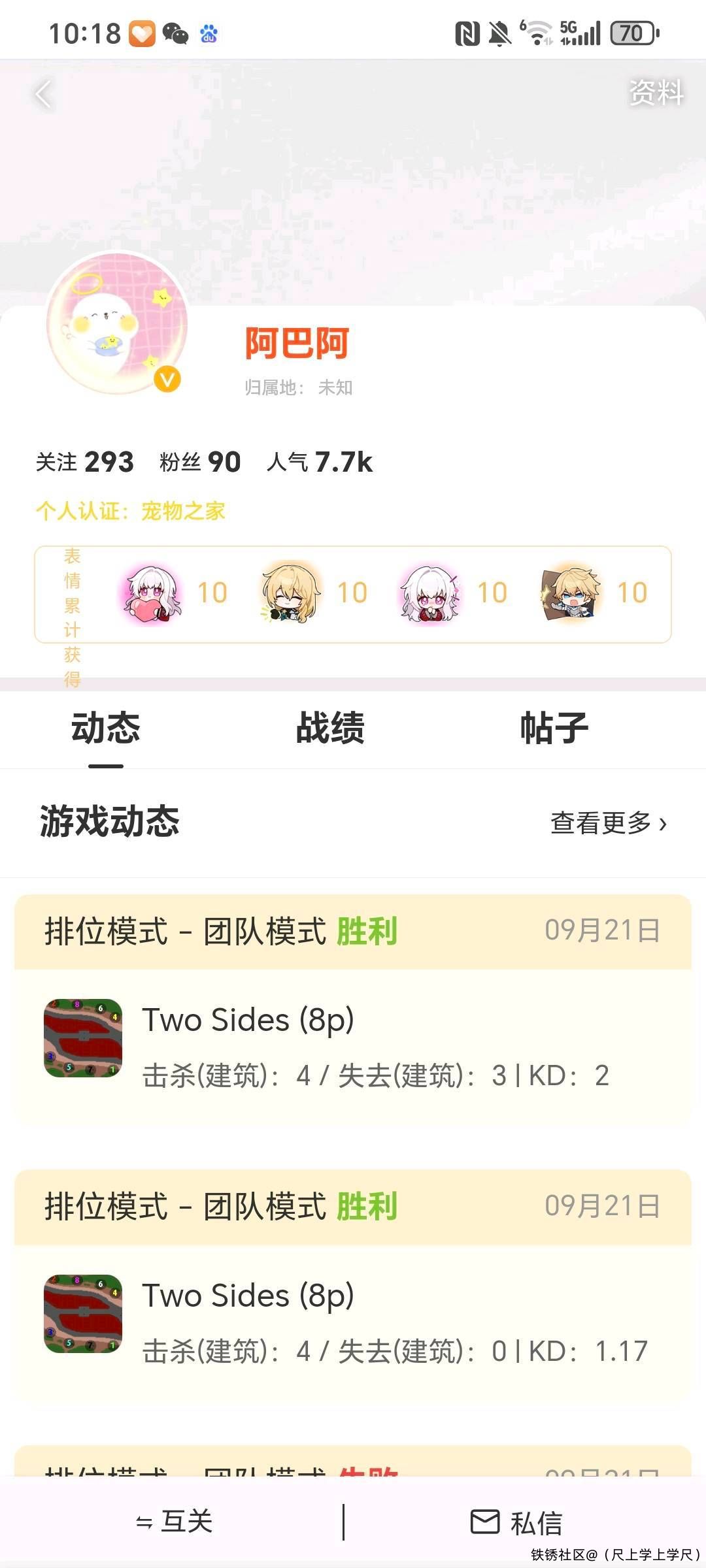Send a 私信 private message
The width and height of the screenshot is (706, 1568).
[516, 1523]
